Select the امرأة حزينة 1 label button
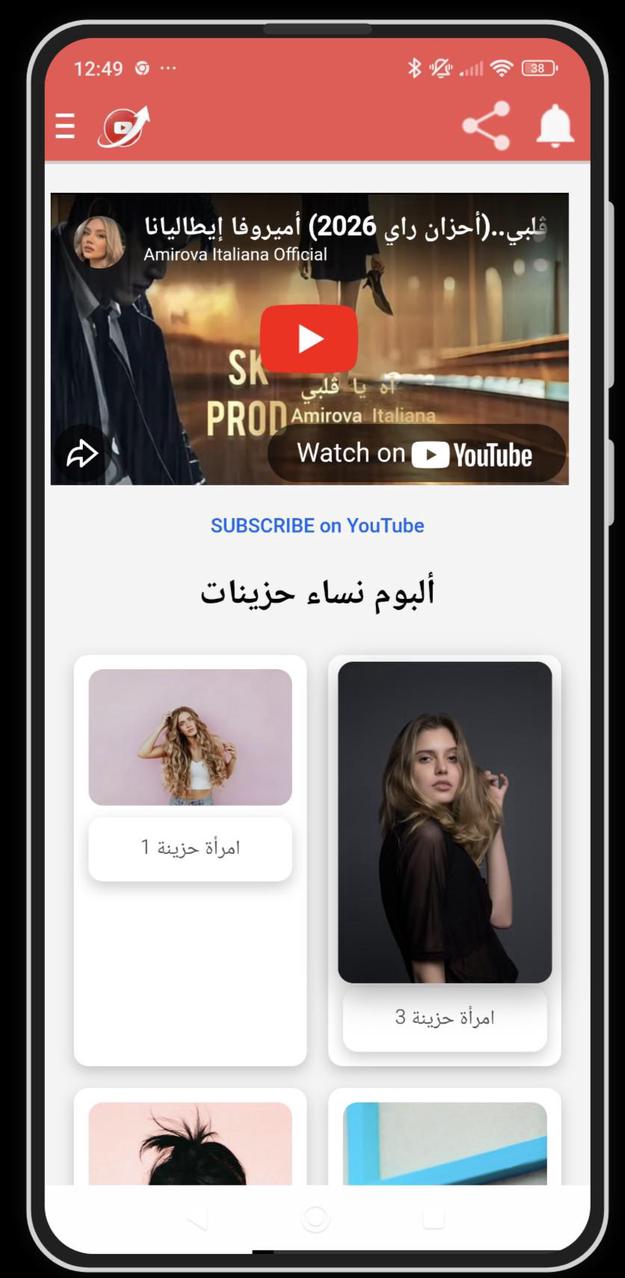Screen dimensions: 625x1278 (190, 848)
